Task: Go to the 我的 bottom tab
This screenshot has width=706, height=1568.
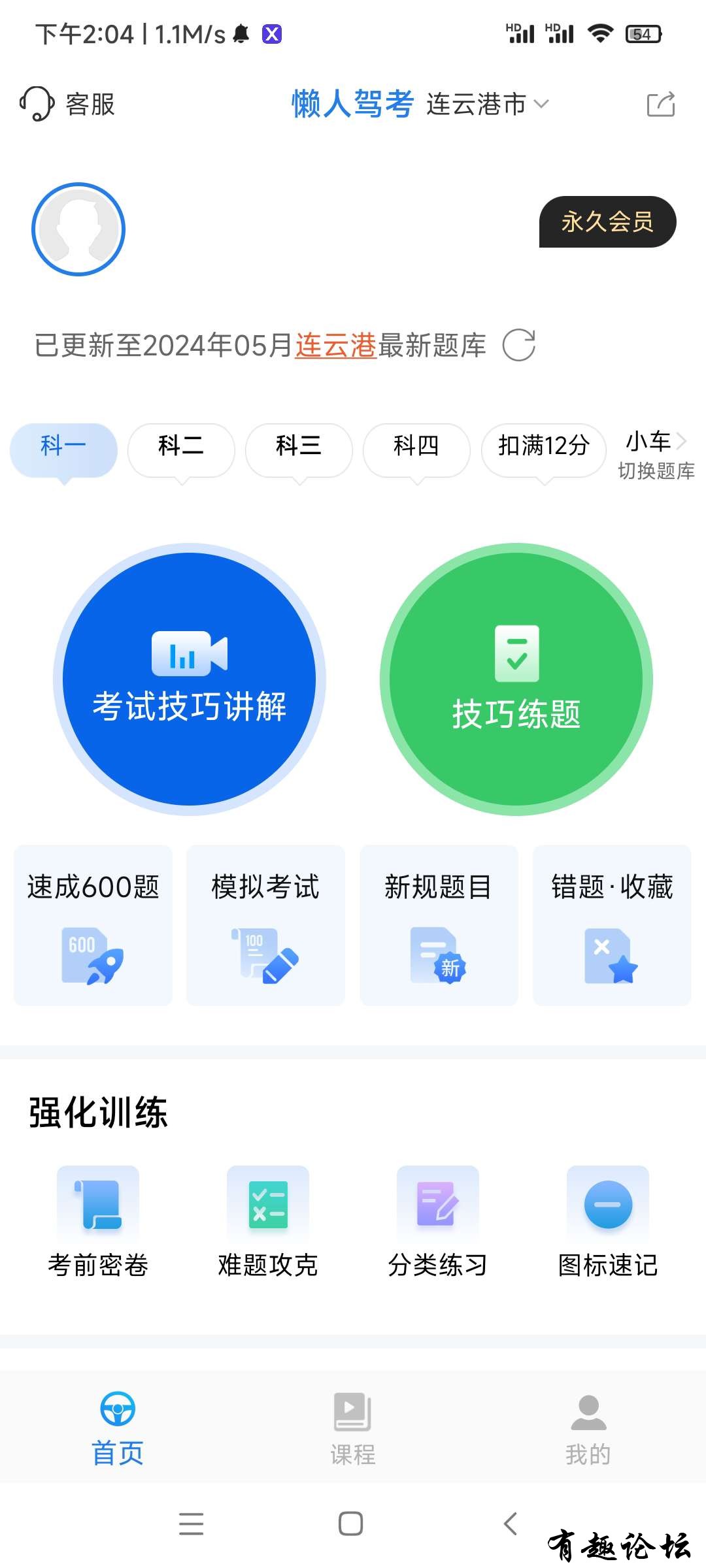Action: pos(588,1428)
